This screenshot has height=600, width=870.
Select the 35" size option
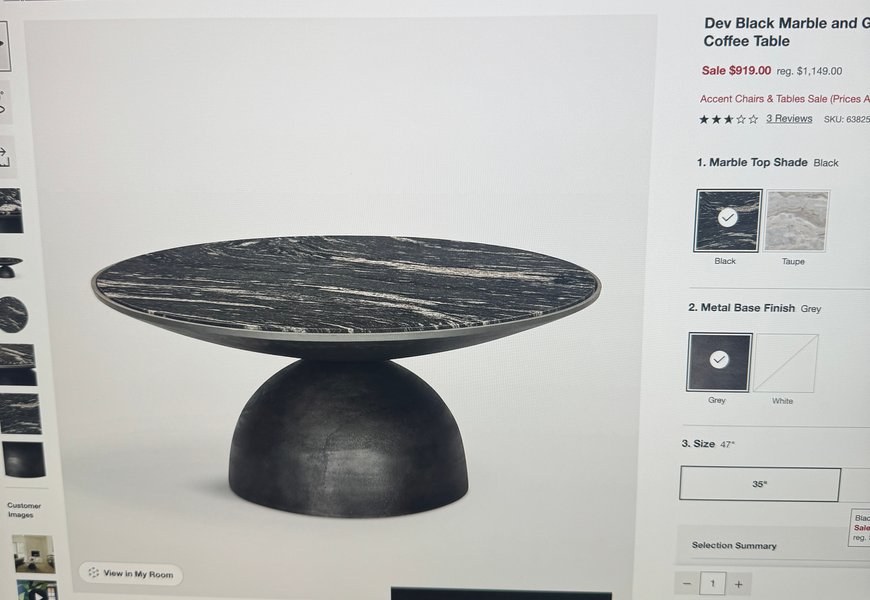coord(760,484)
